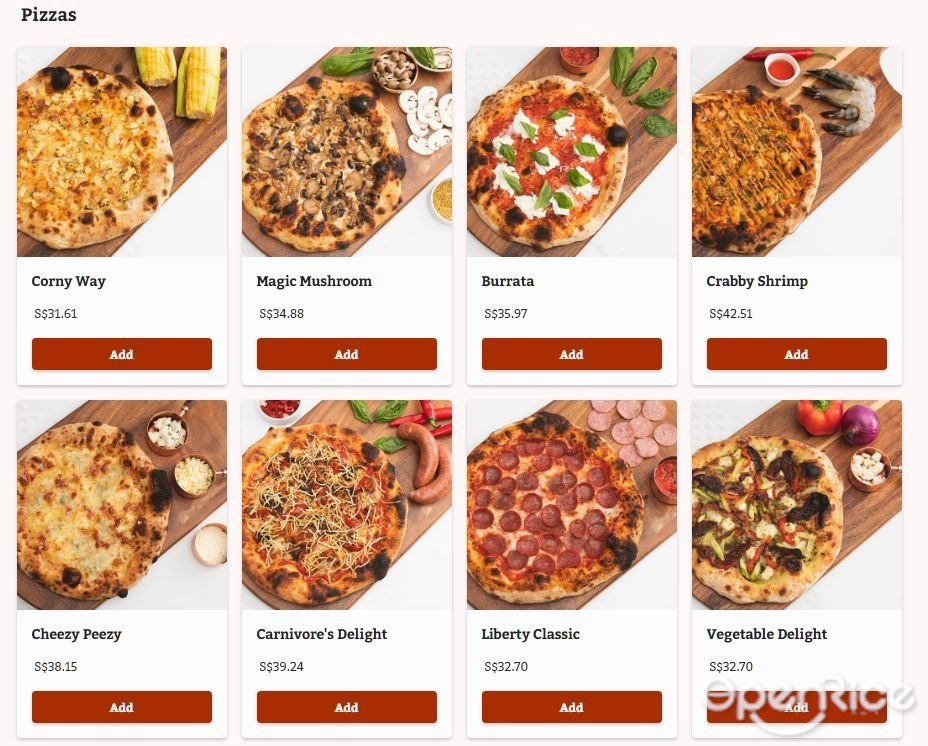This screenshot has height=746, width=928.
Task: Open the Cheezy Peezy pizza photo
Action: (x=121, y=505)
